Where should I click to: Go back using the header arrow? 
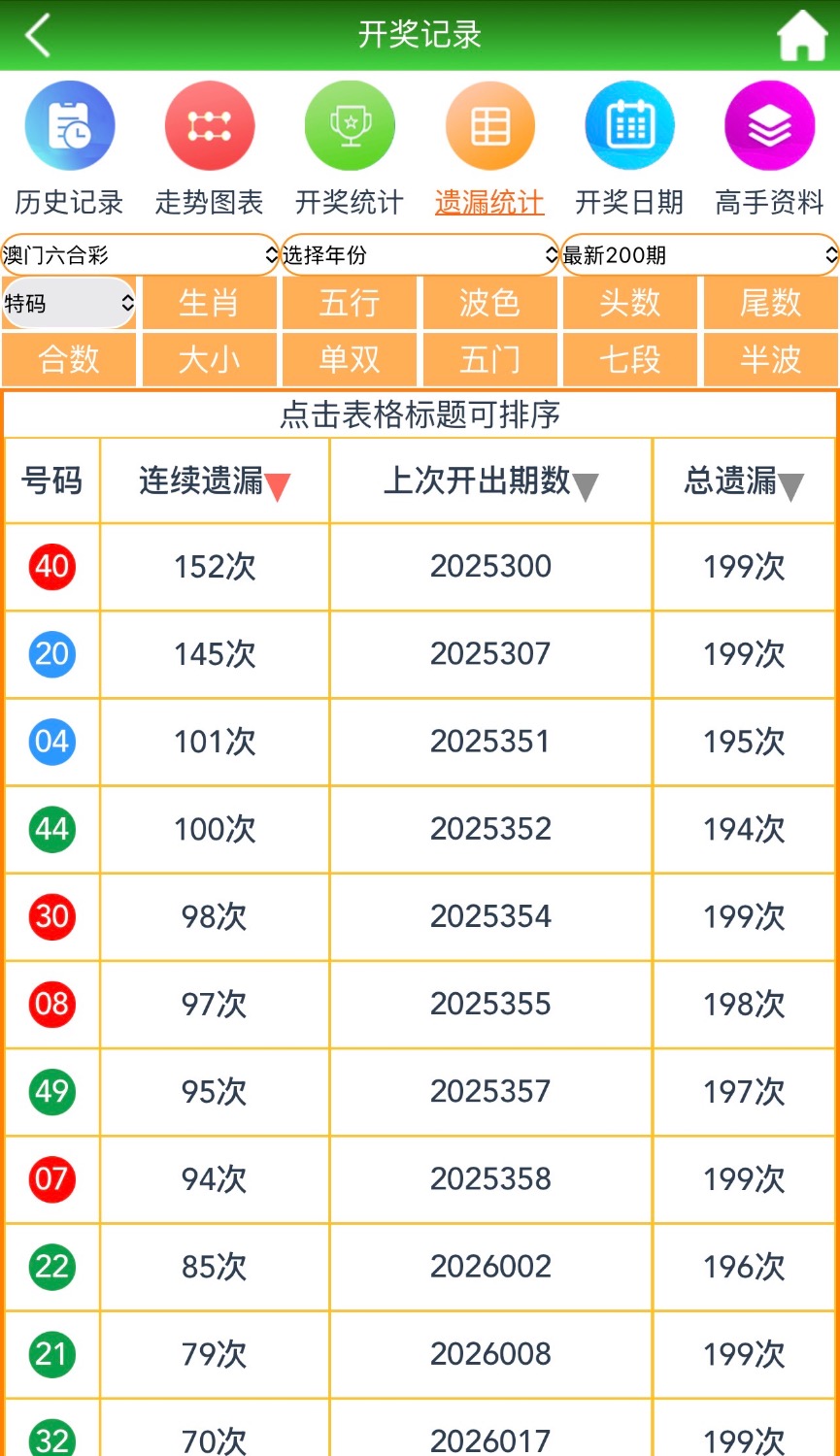37,36
